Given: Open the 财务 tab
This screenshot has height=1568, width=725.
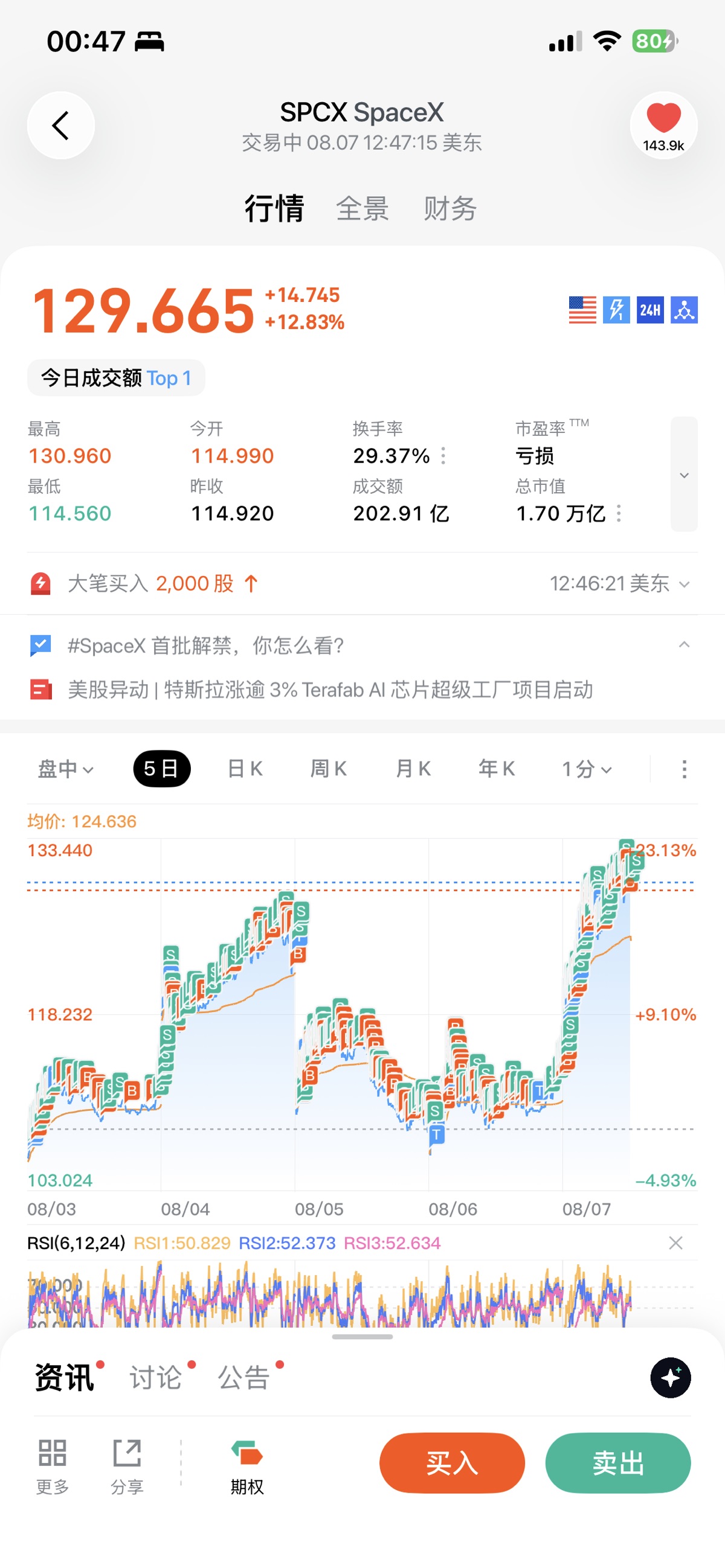Looking at the screenshot, I should point(450,209).
